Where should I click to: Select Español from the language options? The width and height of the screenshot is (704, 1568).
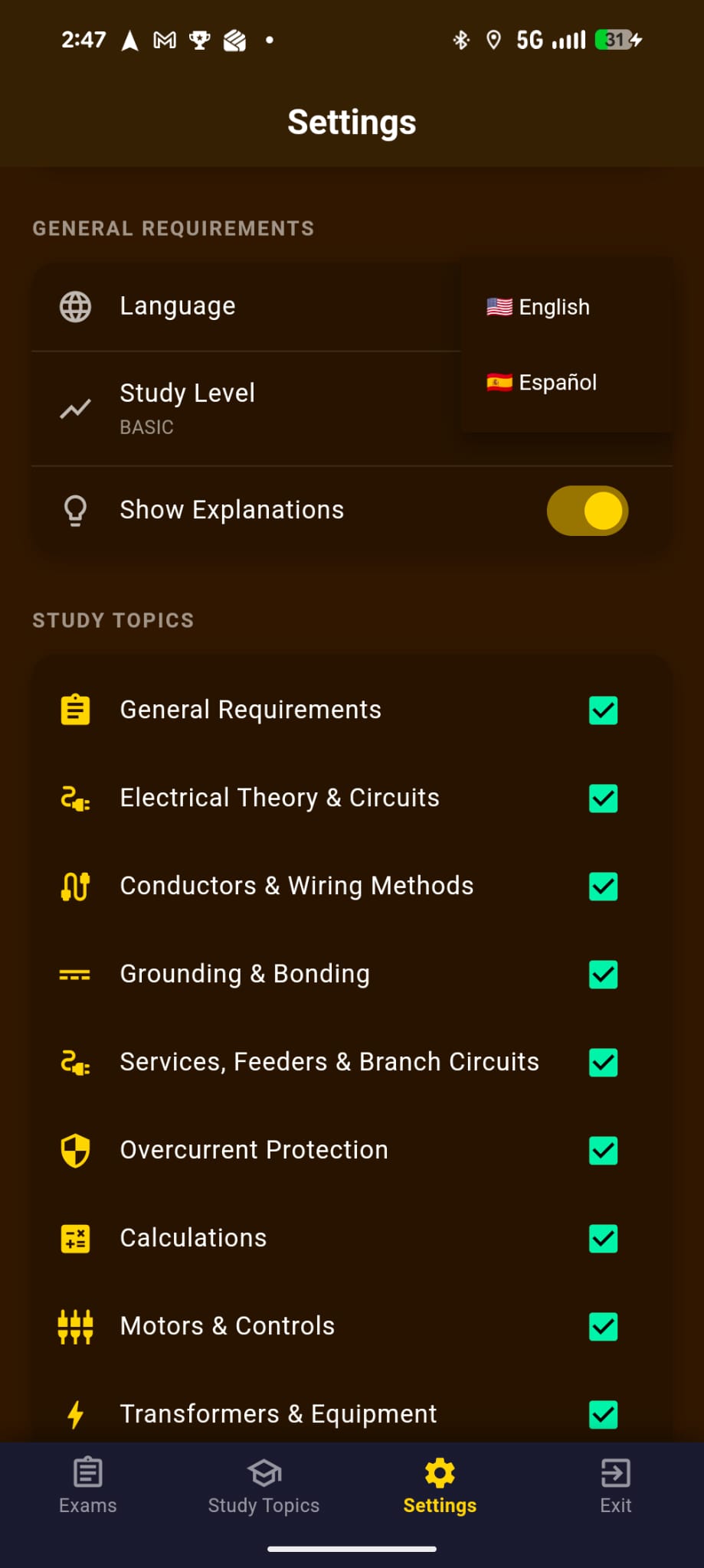[557, 382]
